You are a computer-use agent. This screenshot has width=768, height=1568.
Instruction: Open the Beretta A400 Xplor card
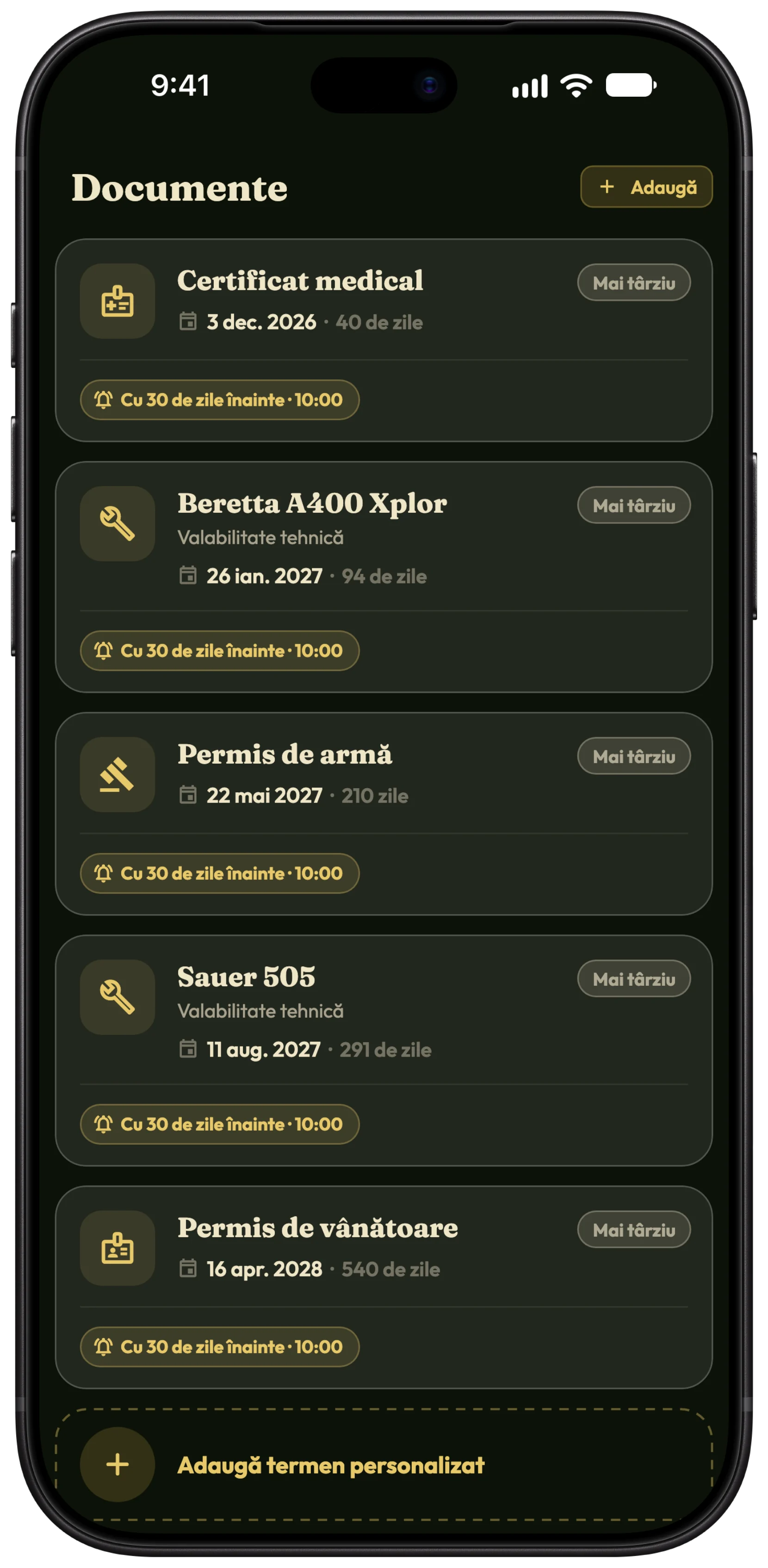[384, 577]
